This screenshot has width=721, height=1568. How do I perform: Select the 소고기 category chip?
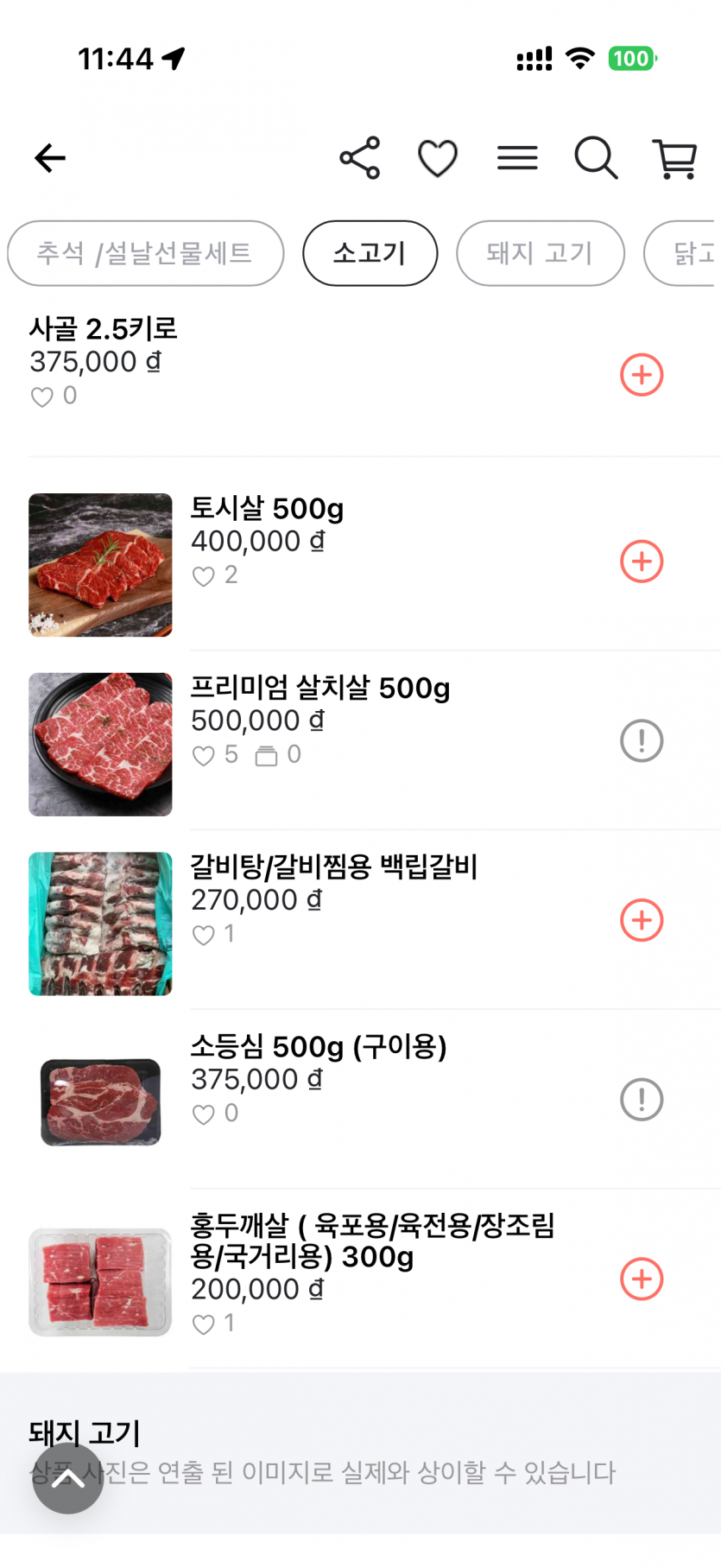tap(370, 253)
